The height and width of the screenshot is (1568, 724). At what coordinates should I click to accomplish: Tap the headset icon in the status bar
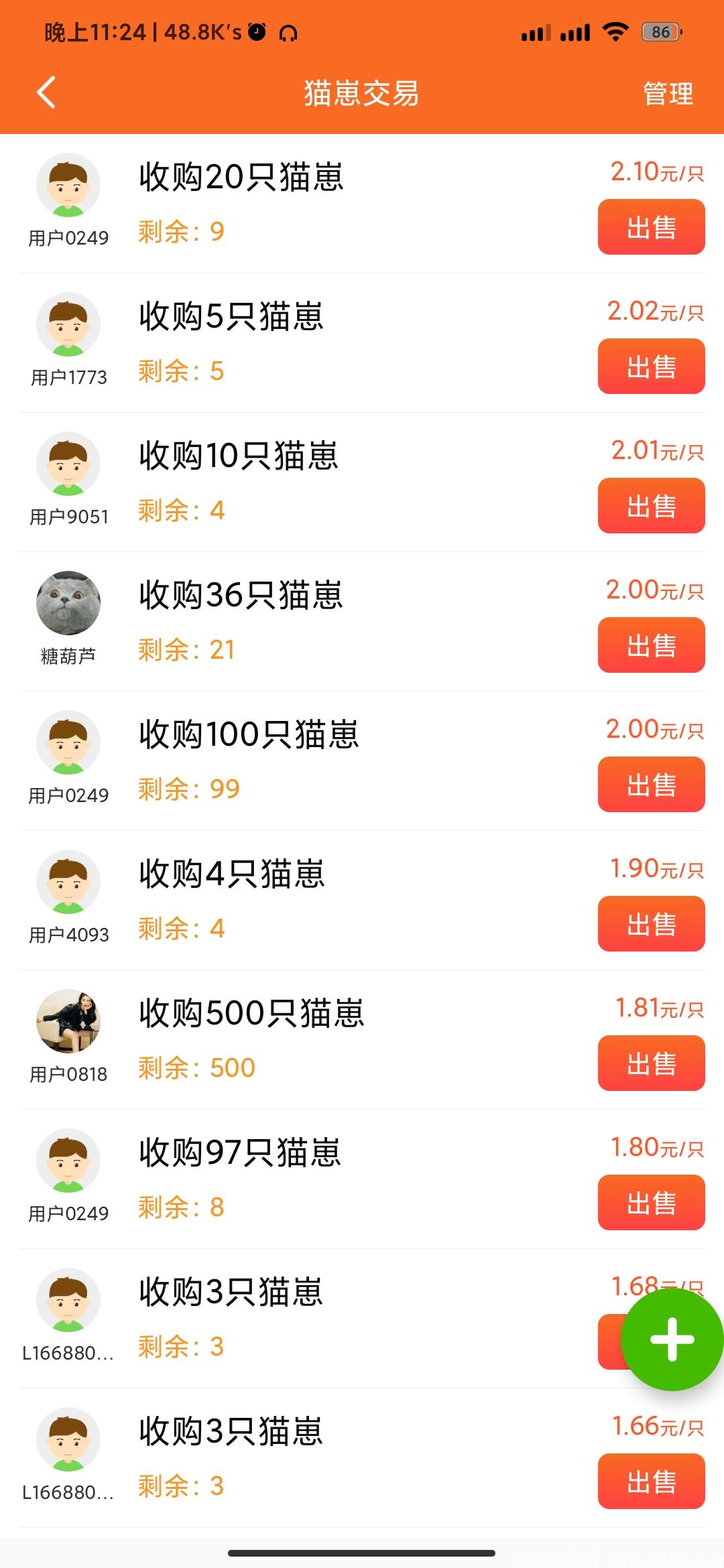click(288, 31)
